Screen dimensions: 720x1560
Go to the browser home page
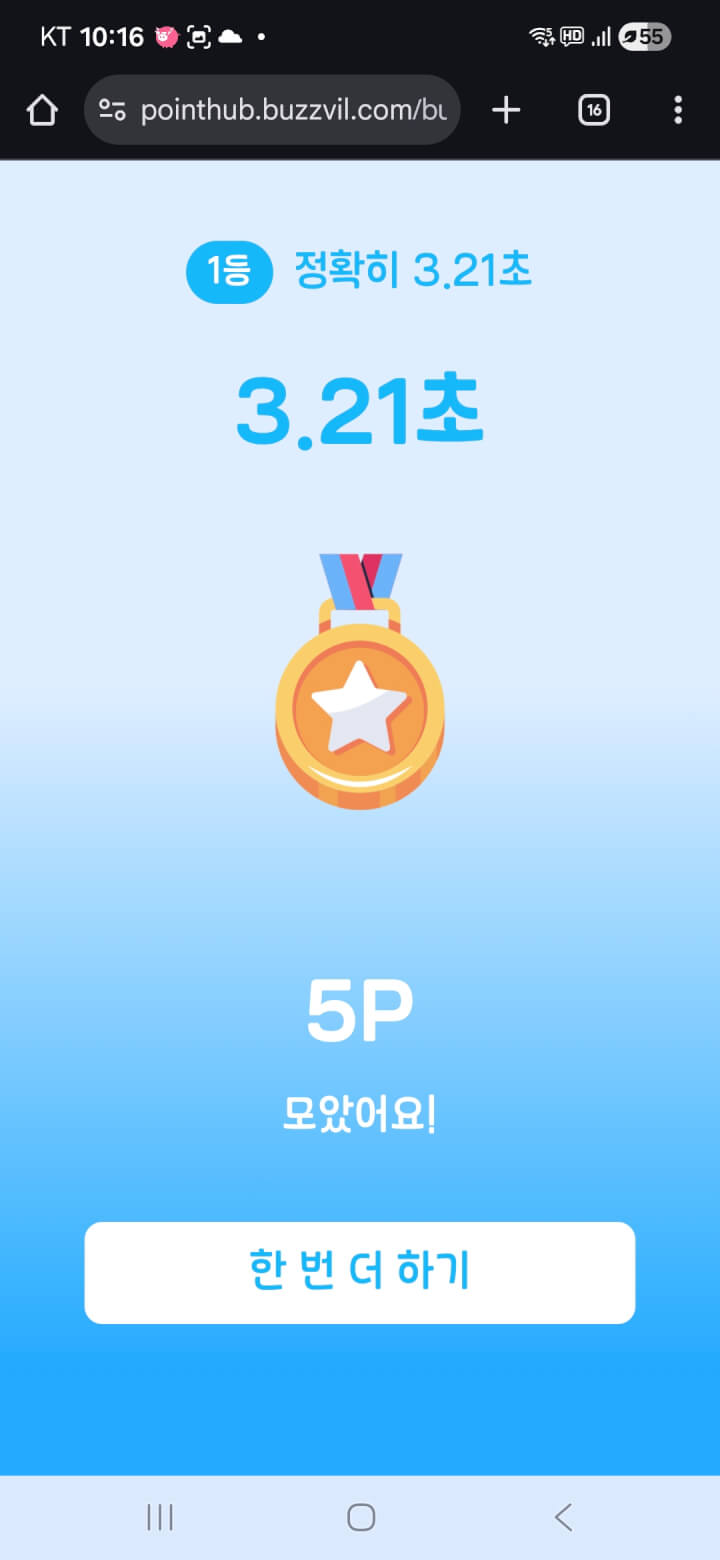pyautogui.click(x=42, y=110)
